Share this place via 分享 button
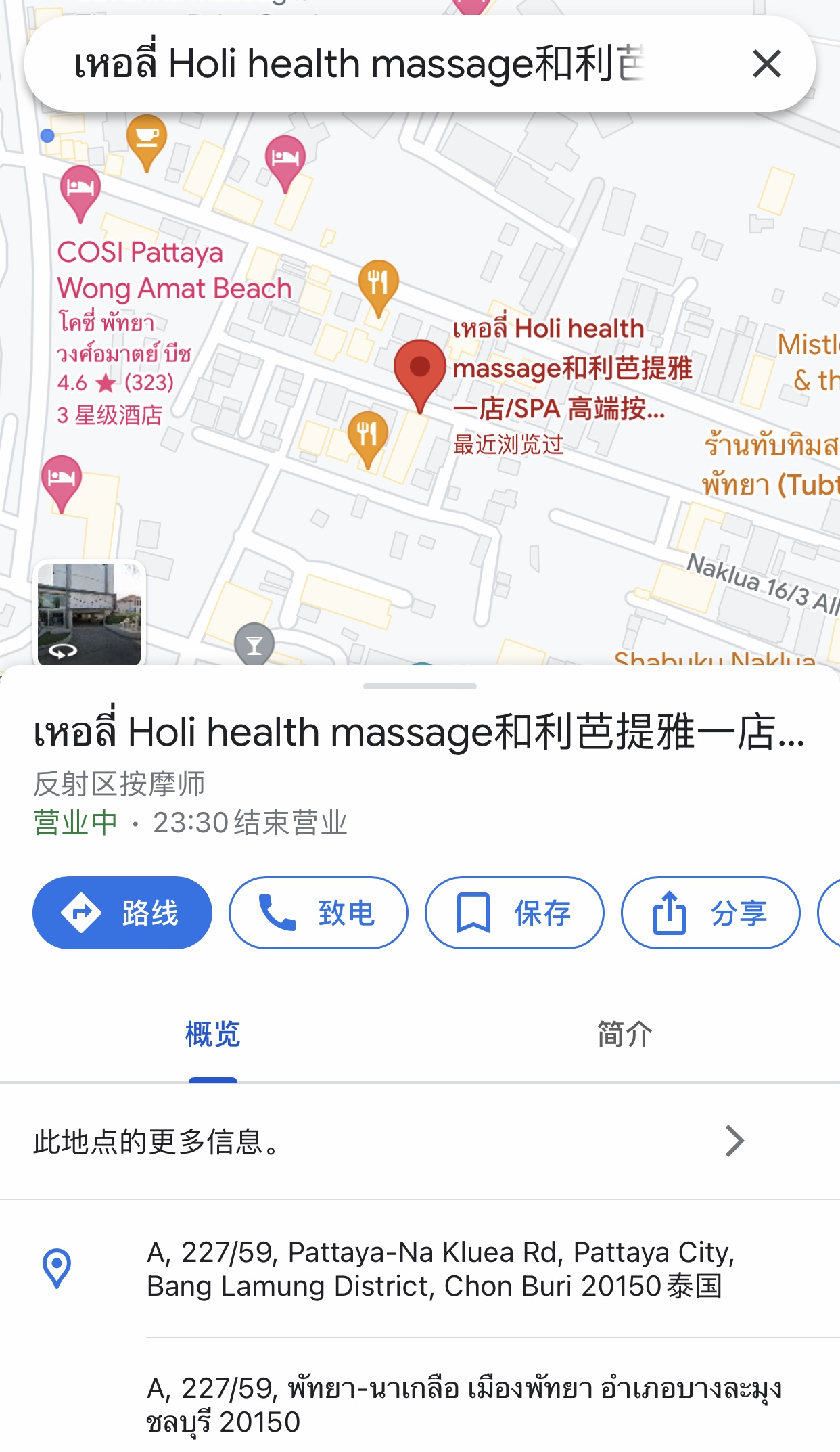The width and height of the screenshot is (840, 1452). point(710,913)
